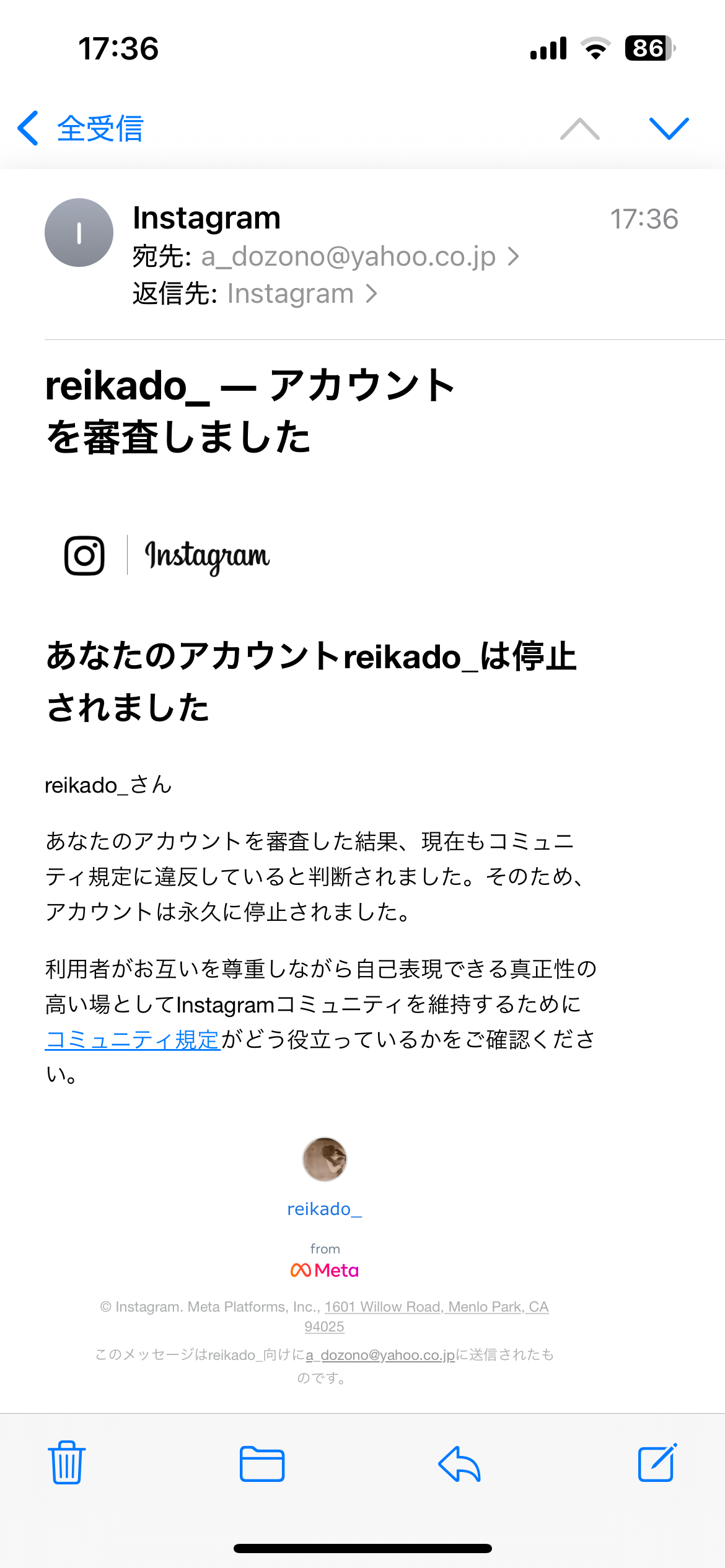
Task: Move this message to a folder
Action: 262,1464
